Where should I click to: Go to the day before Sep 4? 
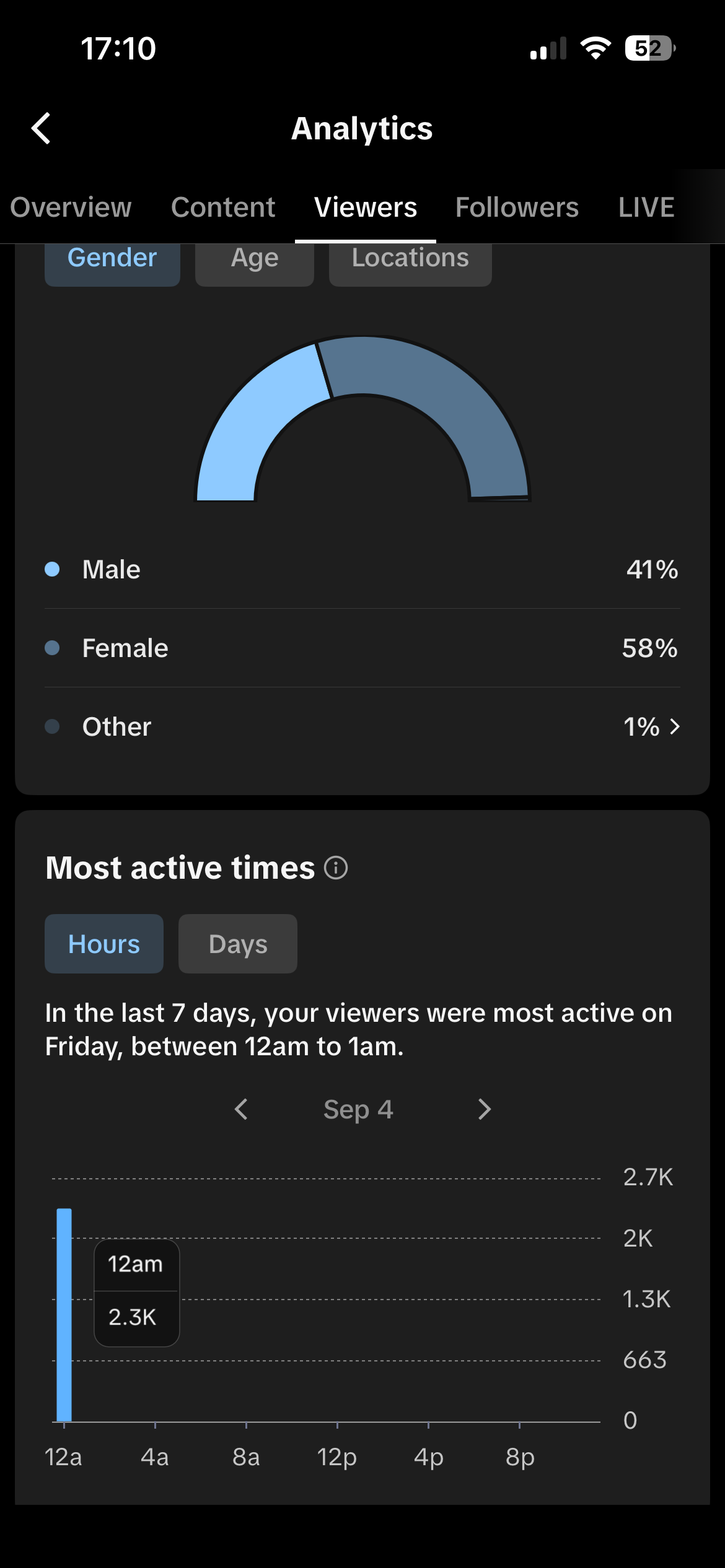(x=242, y=1109)
